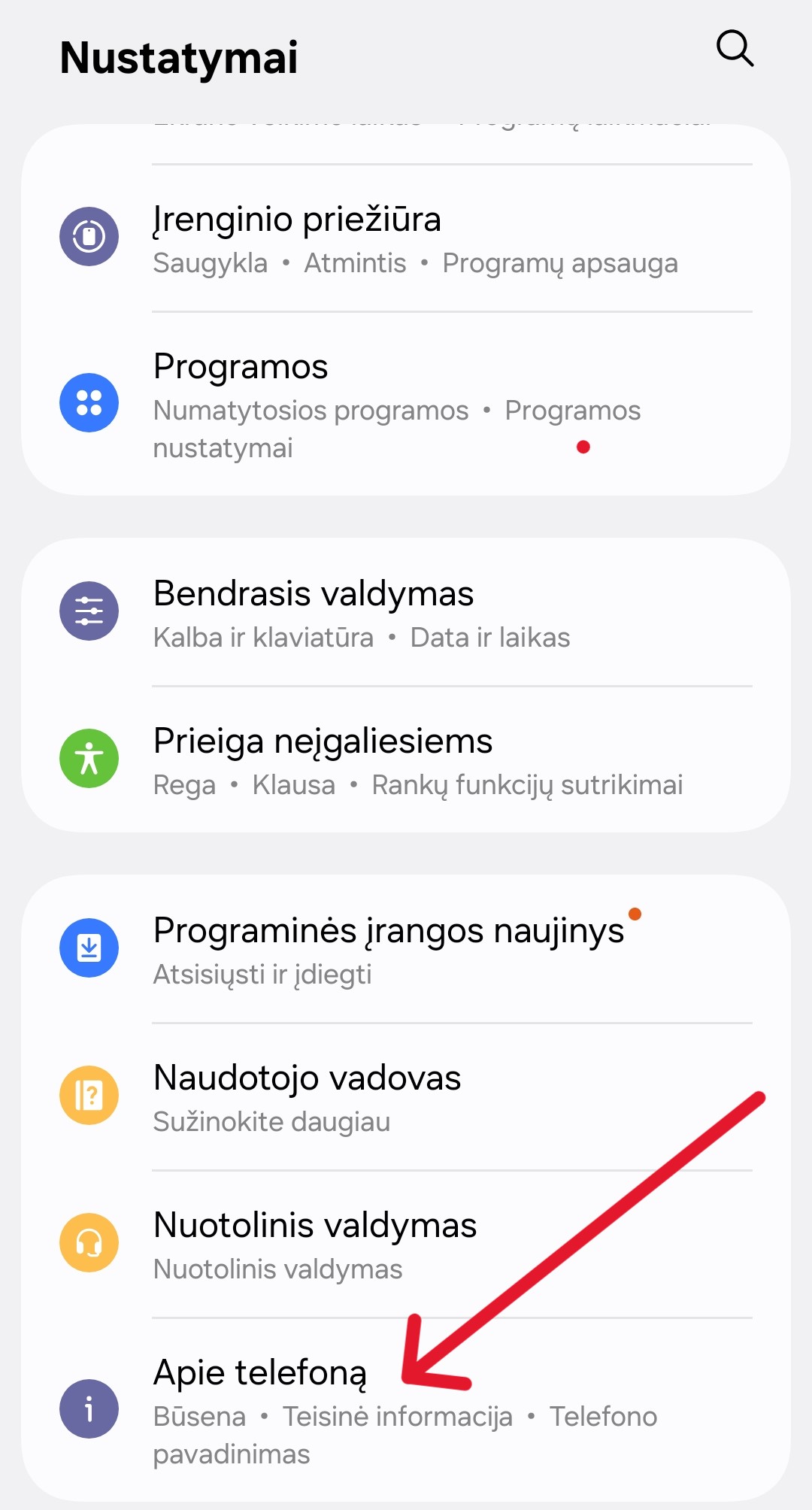Screen dimensions: 812x1510
Task: Open Prieiga neįgaliesiems settings
Action: pyautogui.click(x=406, y=760)
